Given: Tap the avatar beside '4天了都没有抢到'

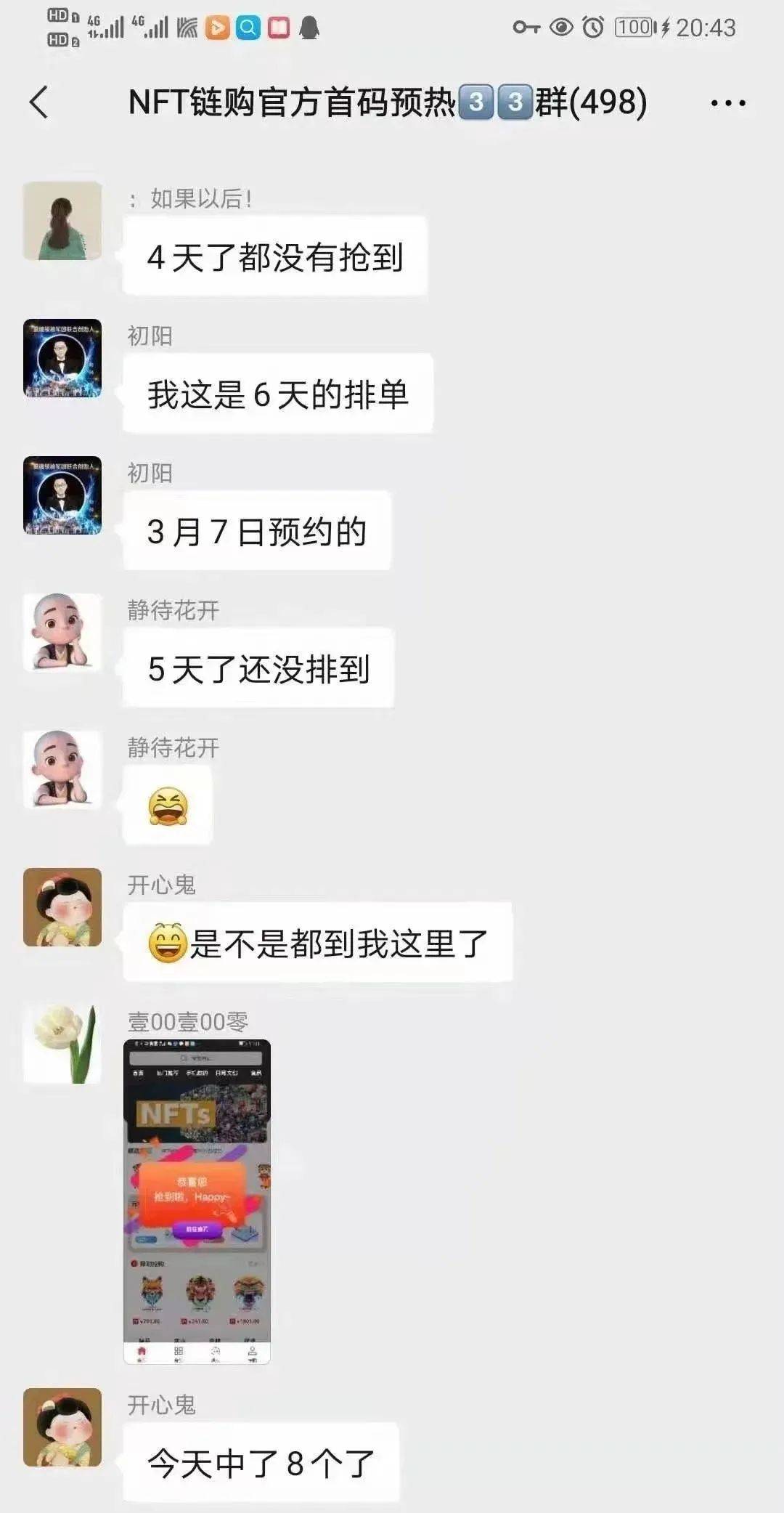Looking at the screenshot, I should coord(62,221).
